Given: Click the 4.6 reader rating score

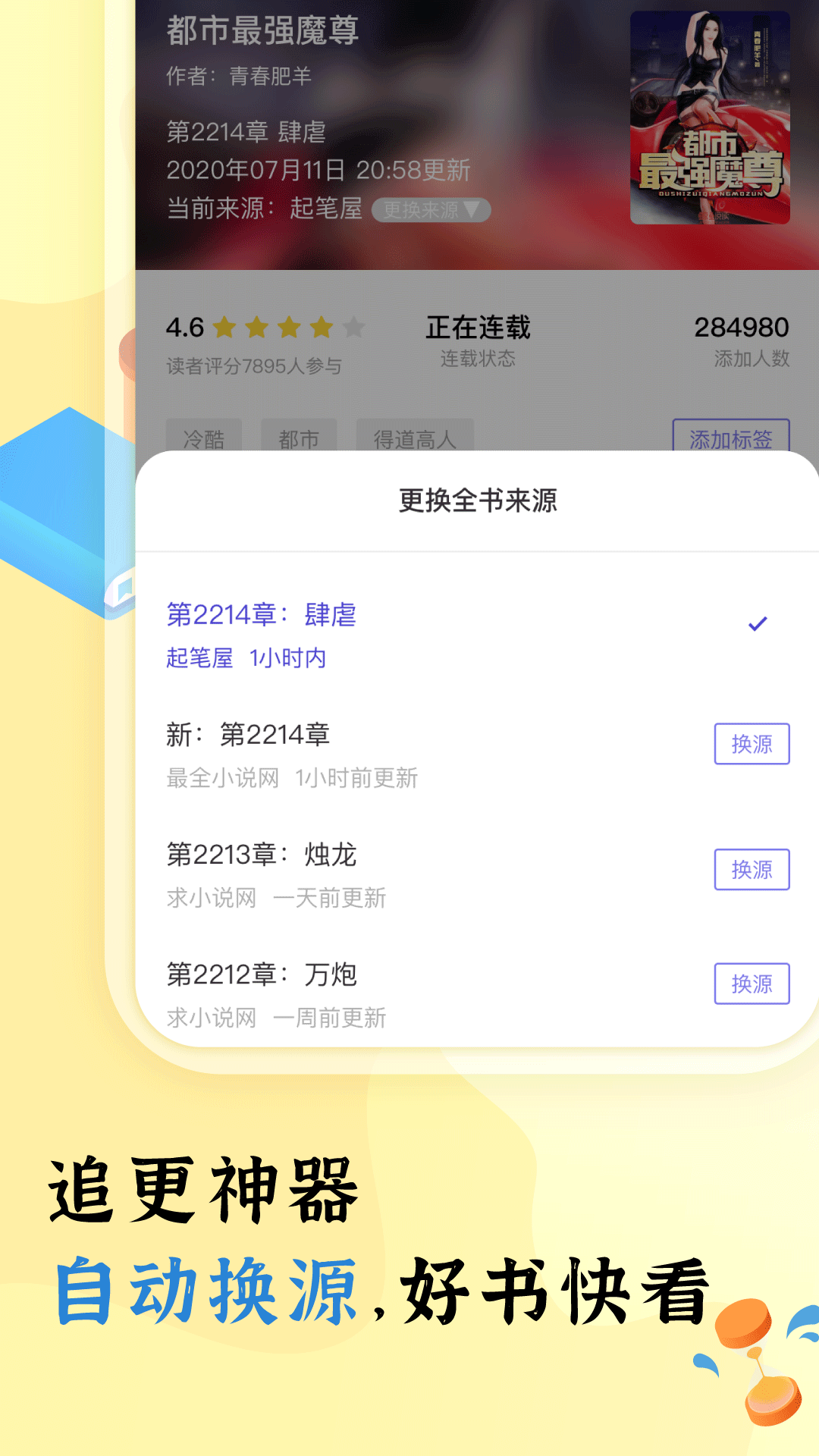Looking at the screenshot, I should click(187, 328).
